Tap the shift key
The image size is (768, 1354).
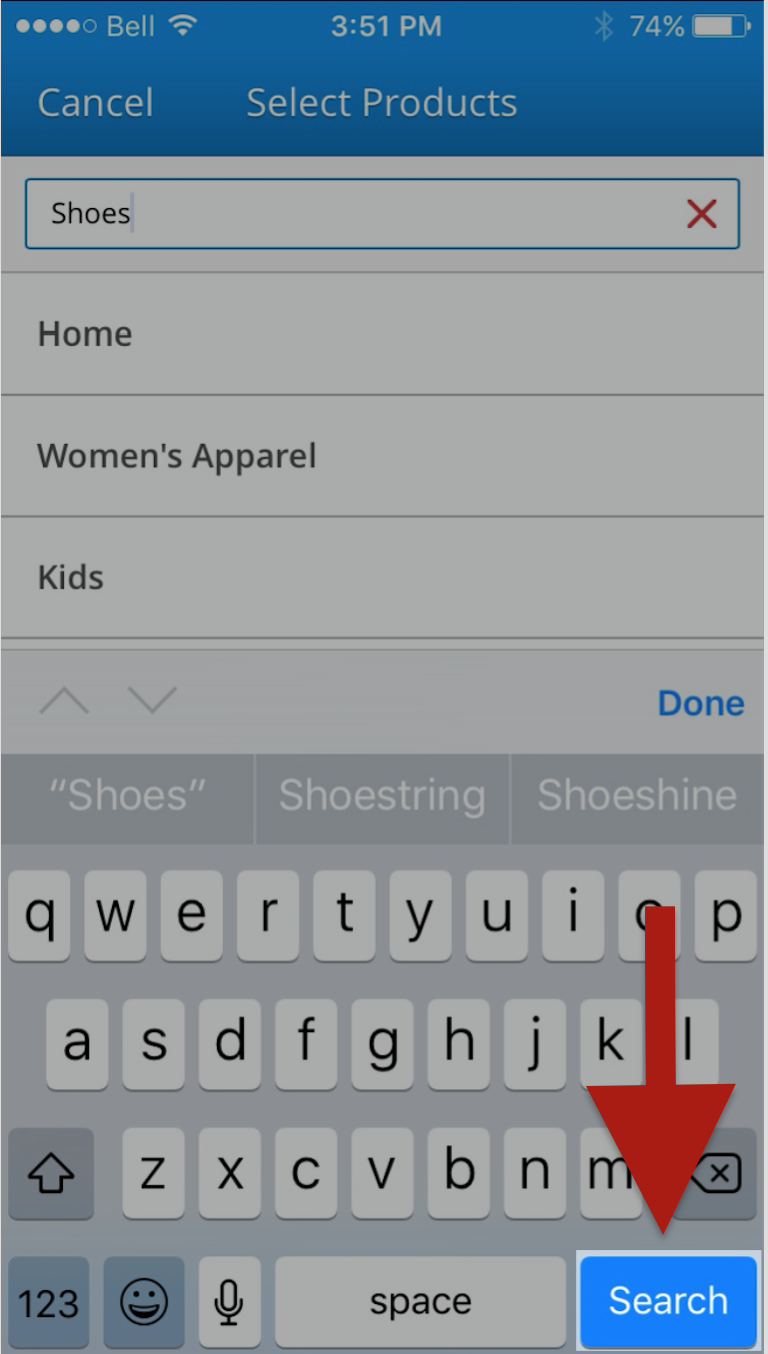pyautogui.click(x=51, y=1174)
